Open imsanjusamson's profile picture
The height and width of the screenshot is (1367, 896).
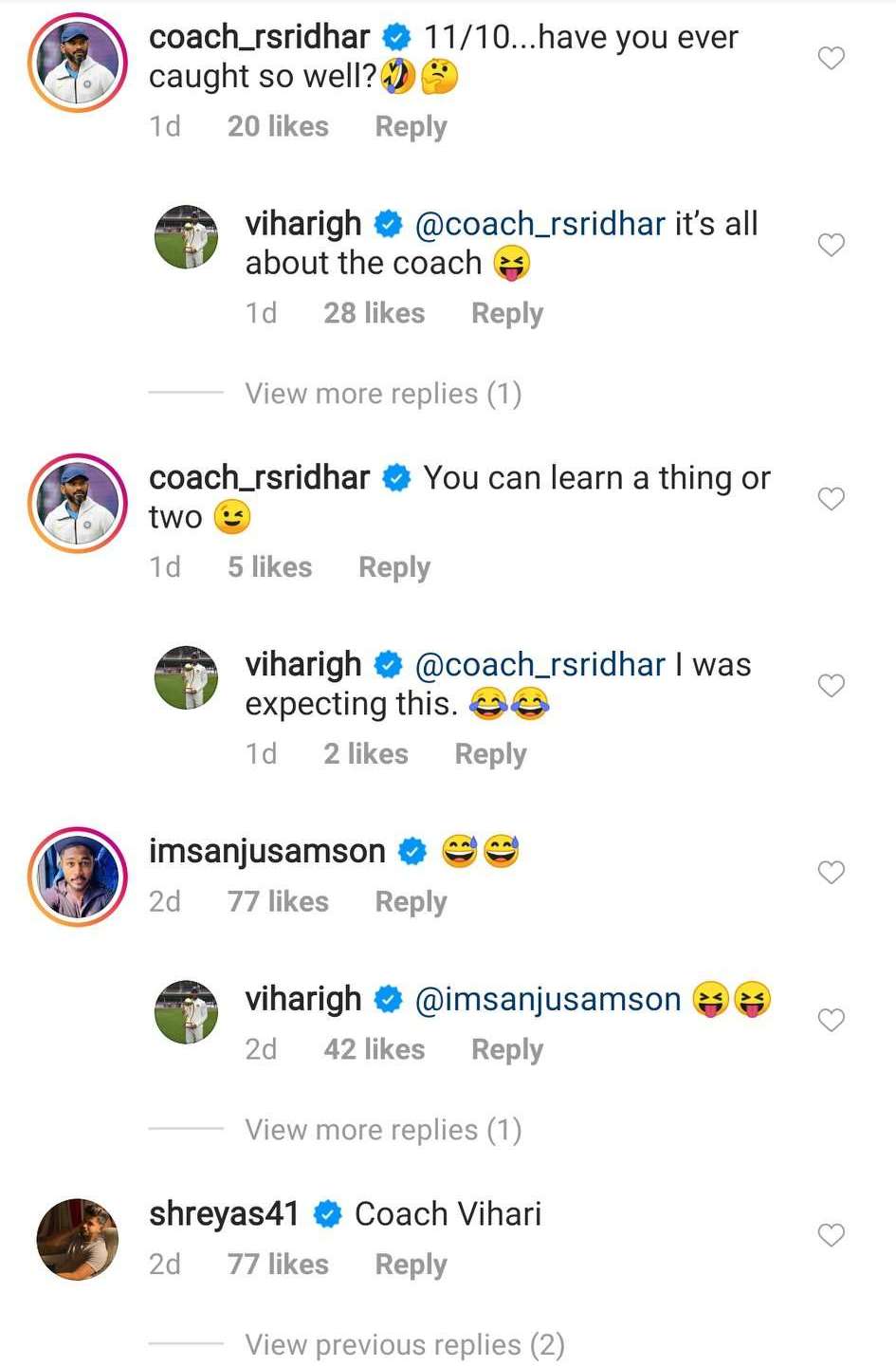pyautogui.click(x=78, y=876)
